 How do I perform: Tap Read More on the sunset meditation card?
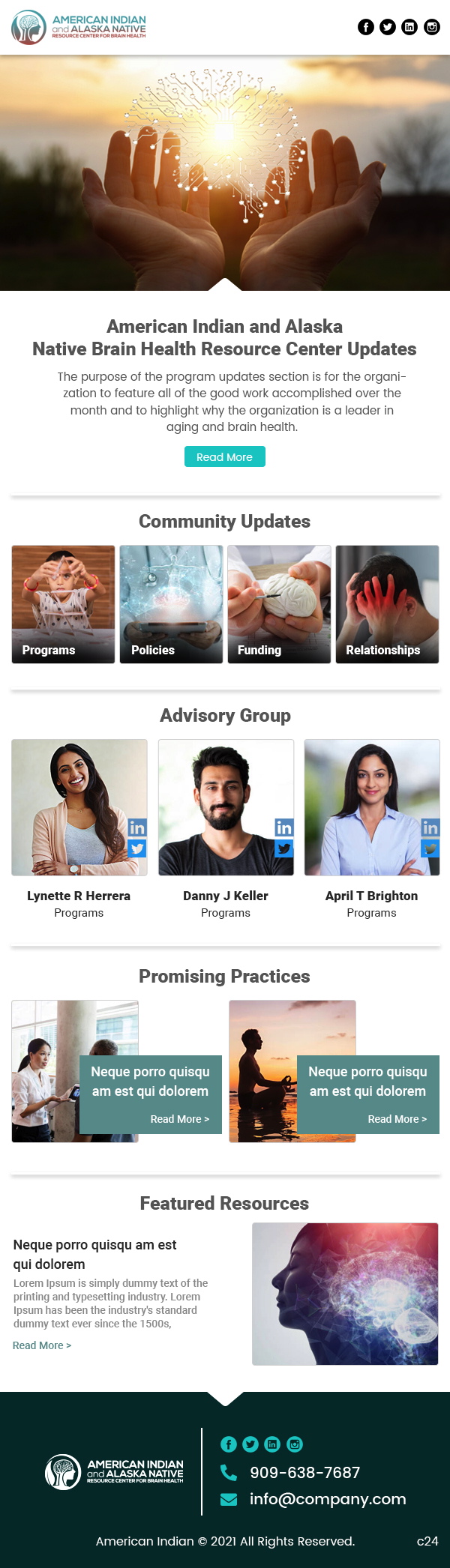[397, 1119]
